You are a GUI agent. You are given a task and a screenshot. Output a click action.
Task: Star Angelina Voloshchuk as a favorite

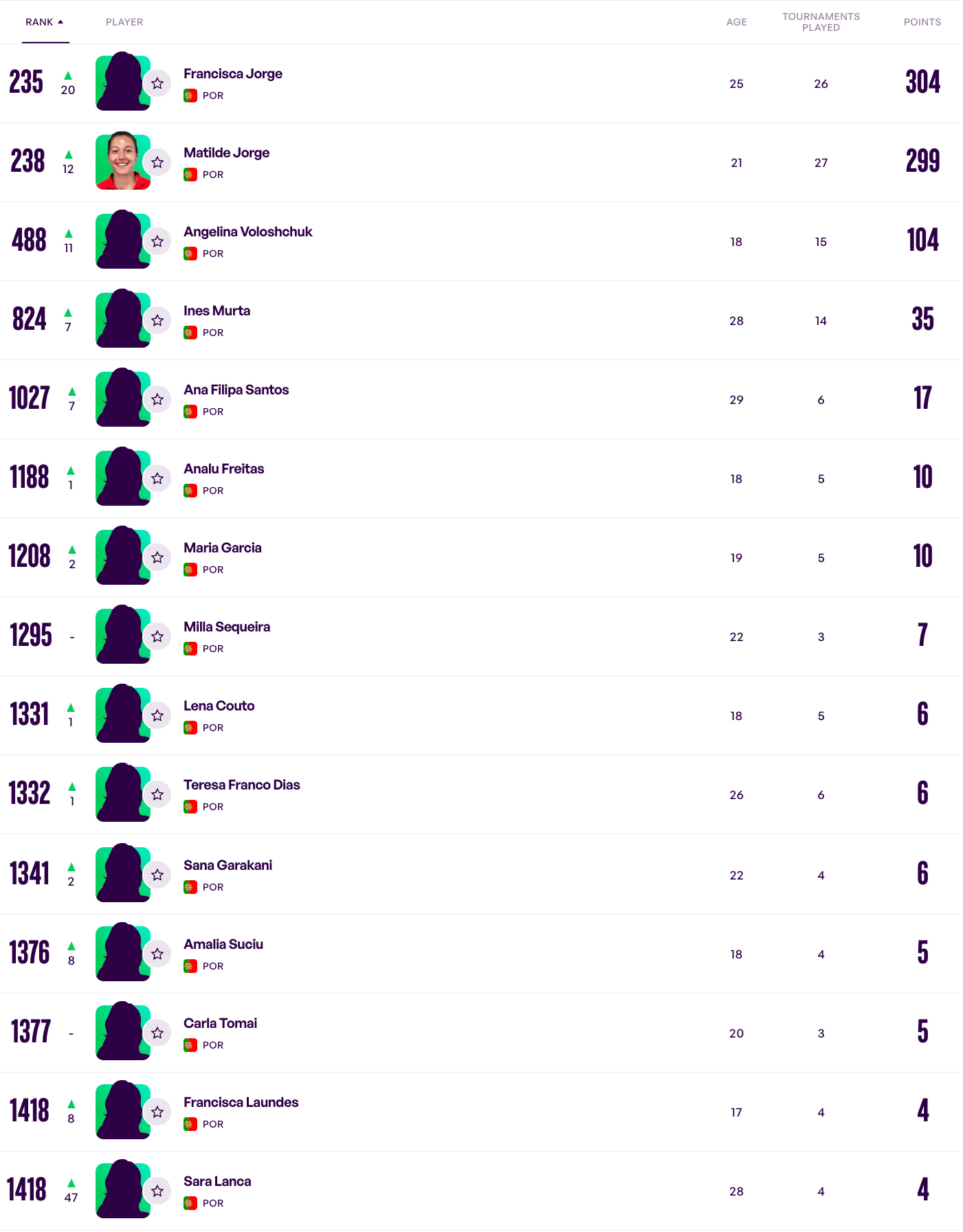[157, 241]
